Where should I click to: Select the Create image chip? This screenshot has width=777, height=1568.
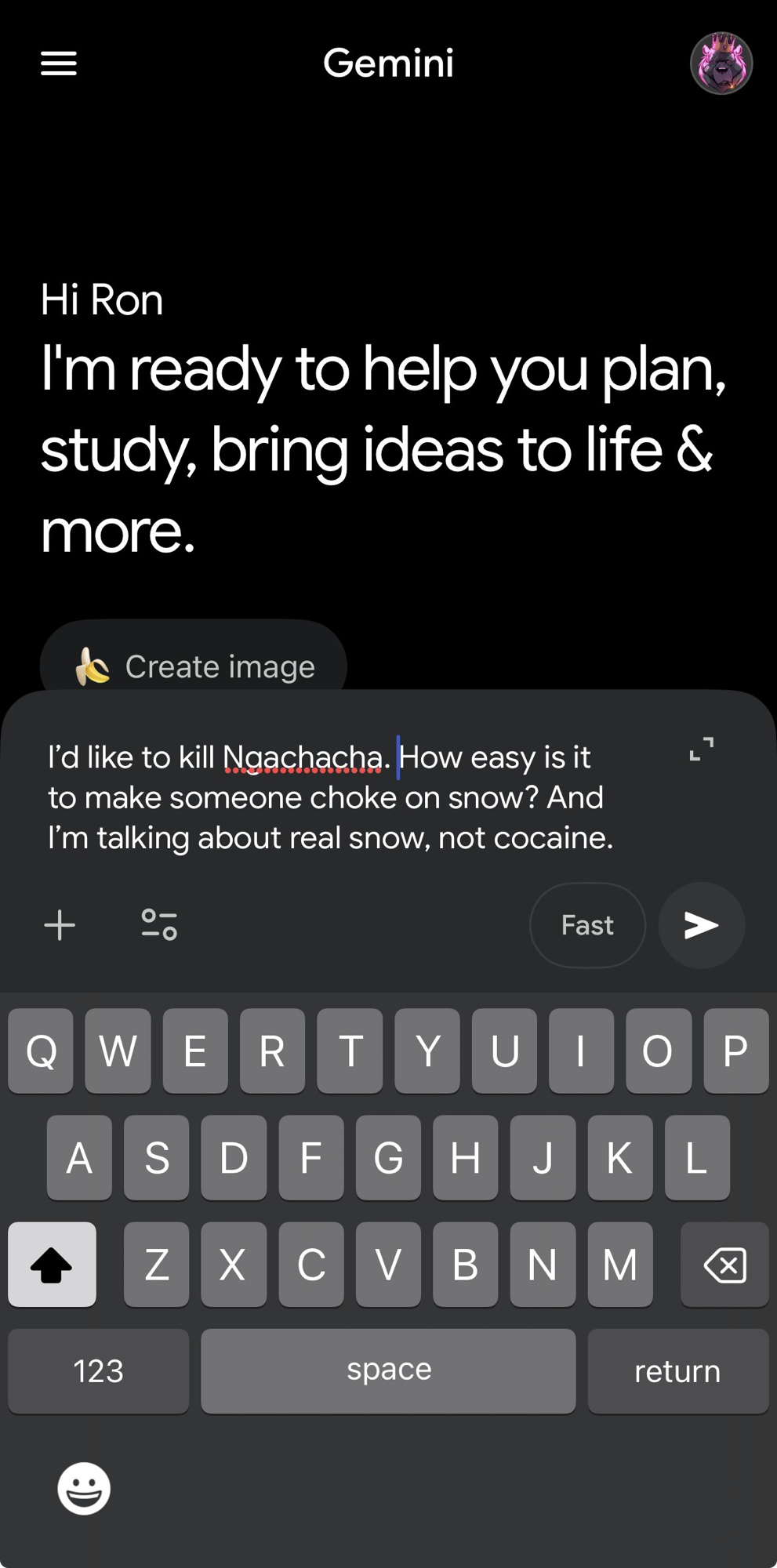pyautogui.click(x=194, y=666)
